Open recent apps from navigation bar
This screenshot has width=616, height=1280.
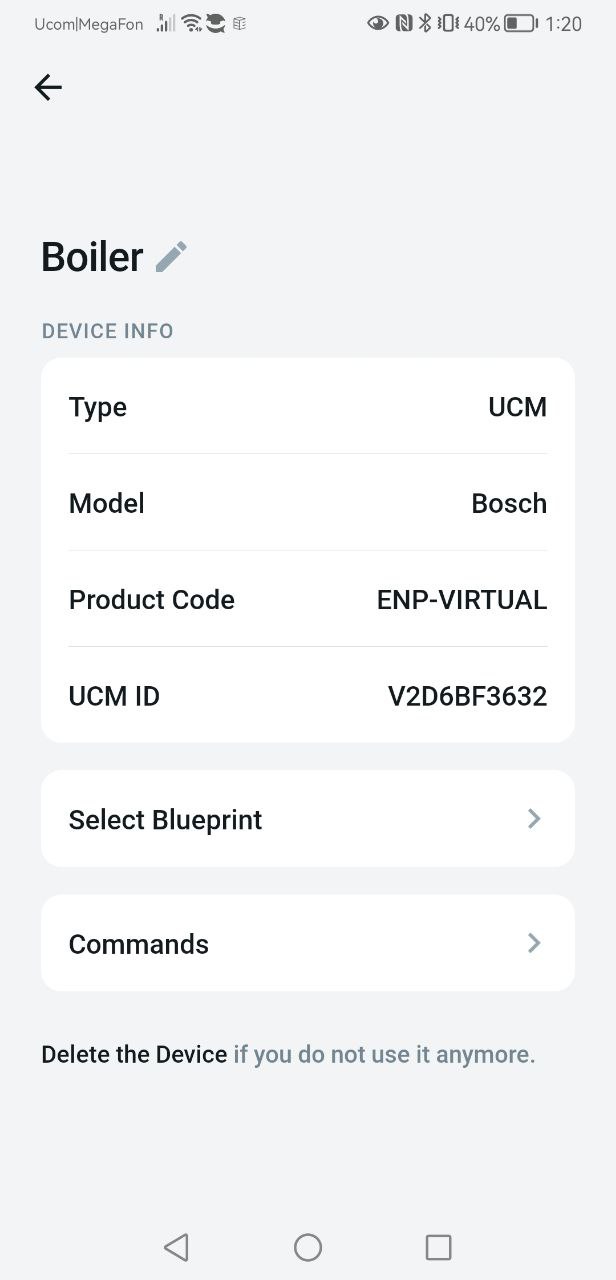tap(438, 1247)
